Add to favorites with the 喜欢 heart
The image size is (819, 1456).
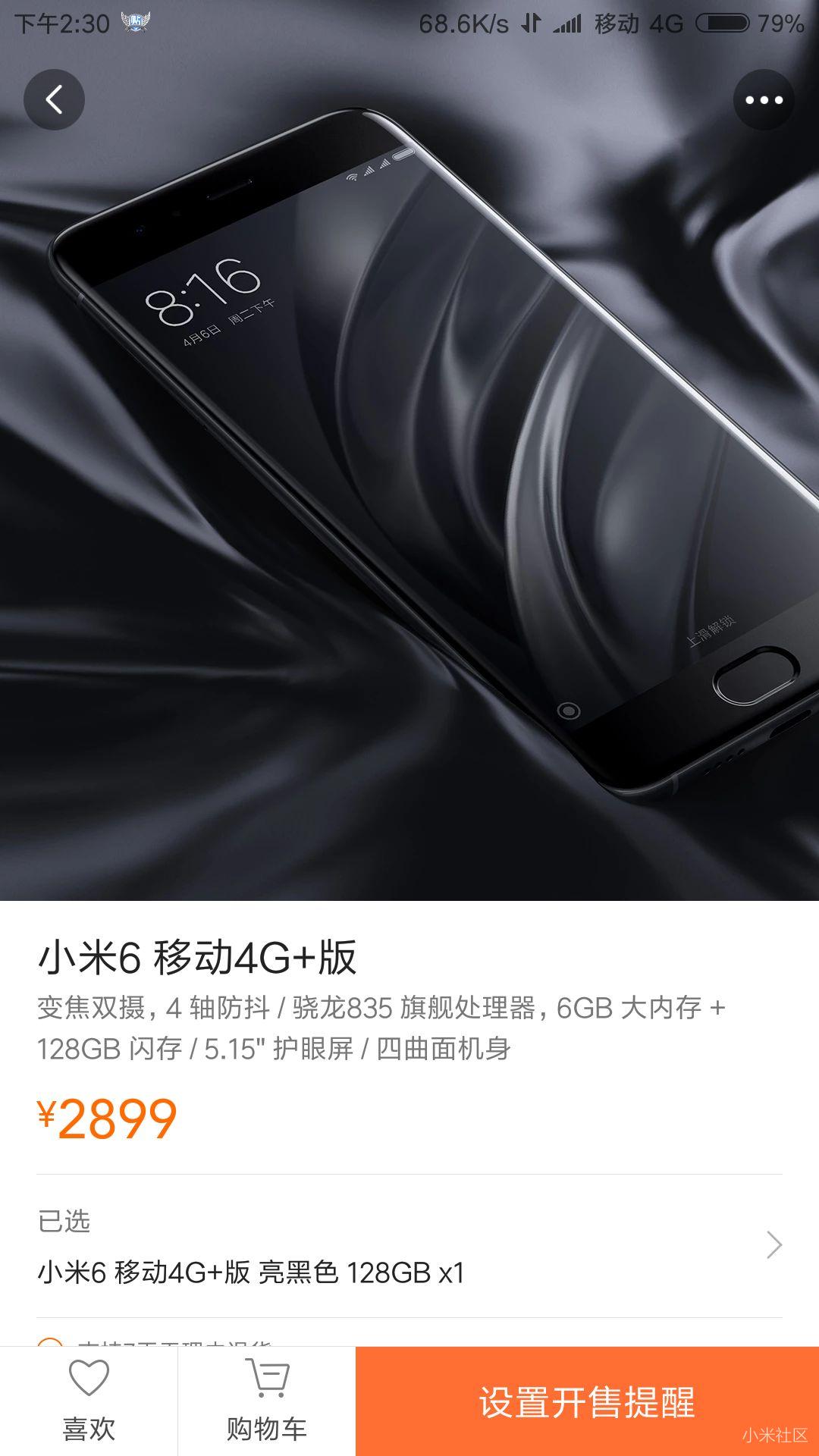(x=89, y=1401)
